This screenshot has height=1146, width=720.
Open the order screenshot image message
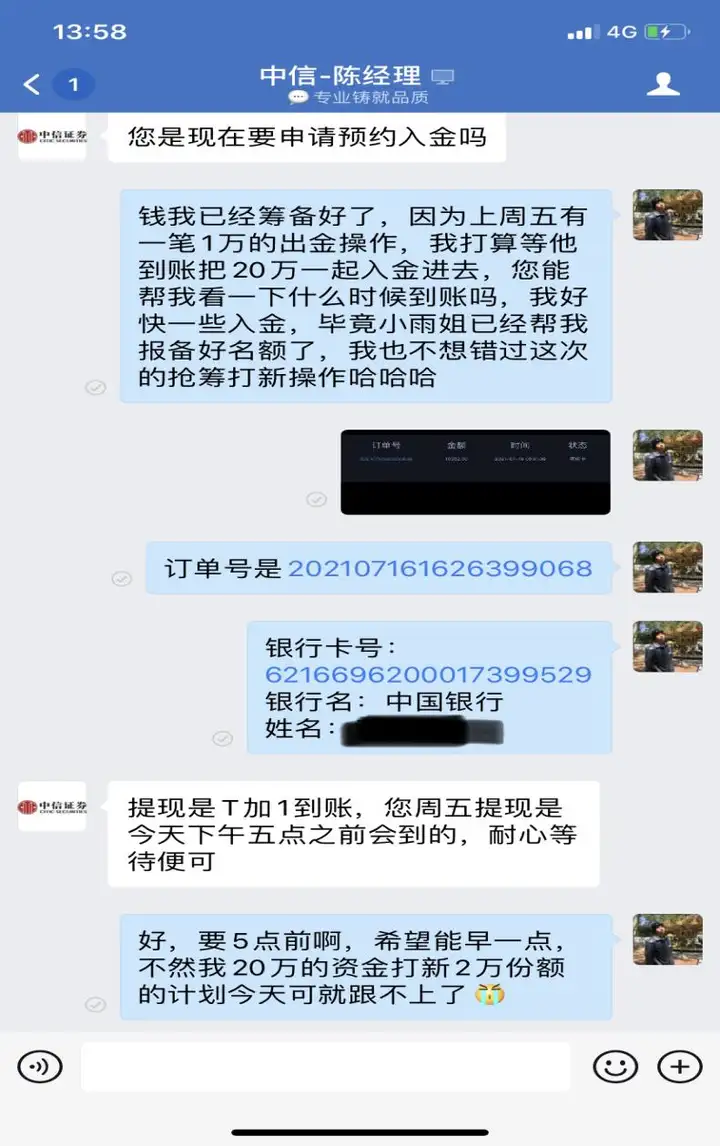tap(475, 472)
